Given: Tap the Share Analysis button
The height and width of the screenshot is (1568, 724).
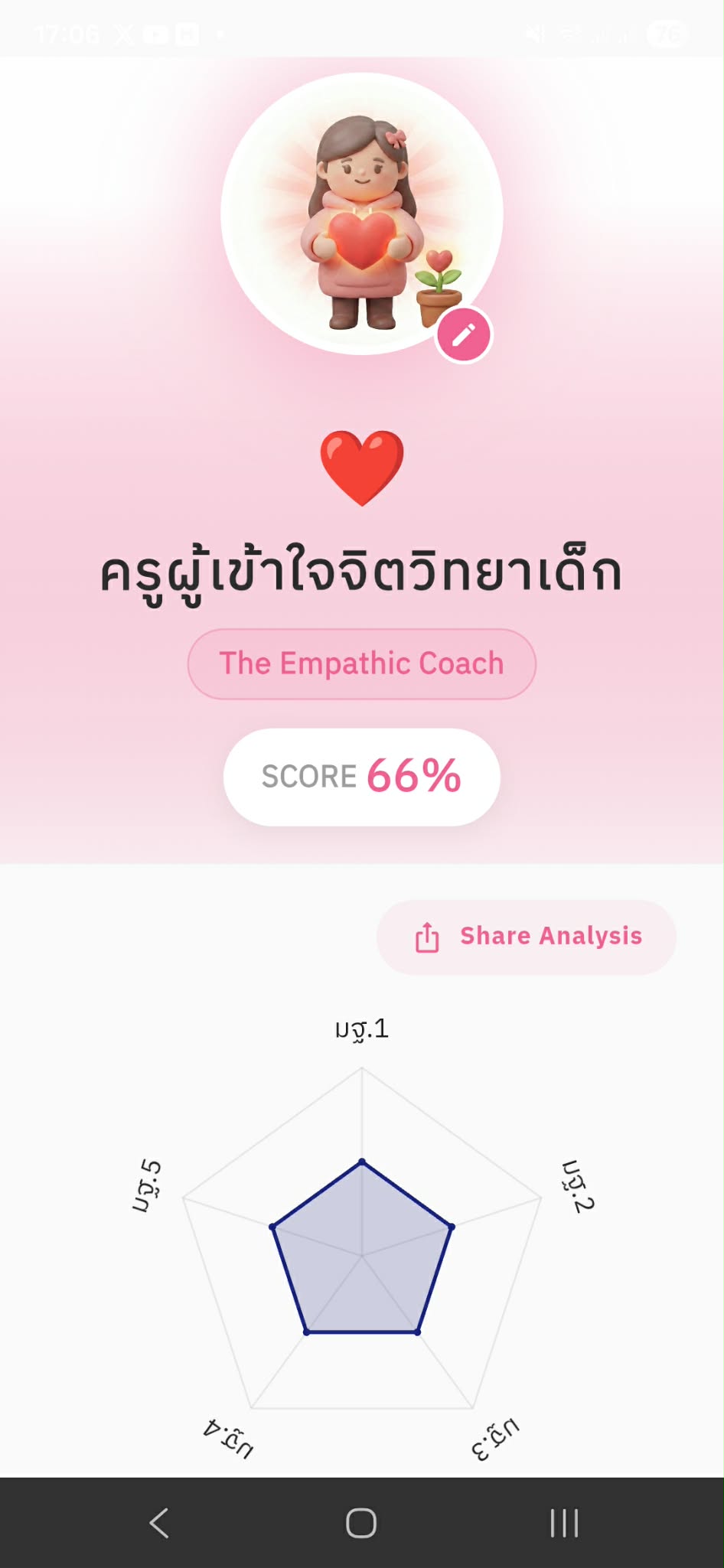Looking at the screenshot, I should (525, 935).
